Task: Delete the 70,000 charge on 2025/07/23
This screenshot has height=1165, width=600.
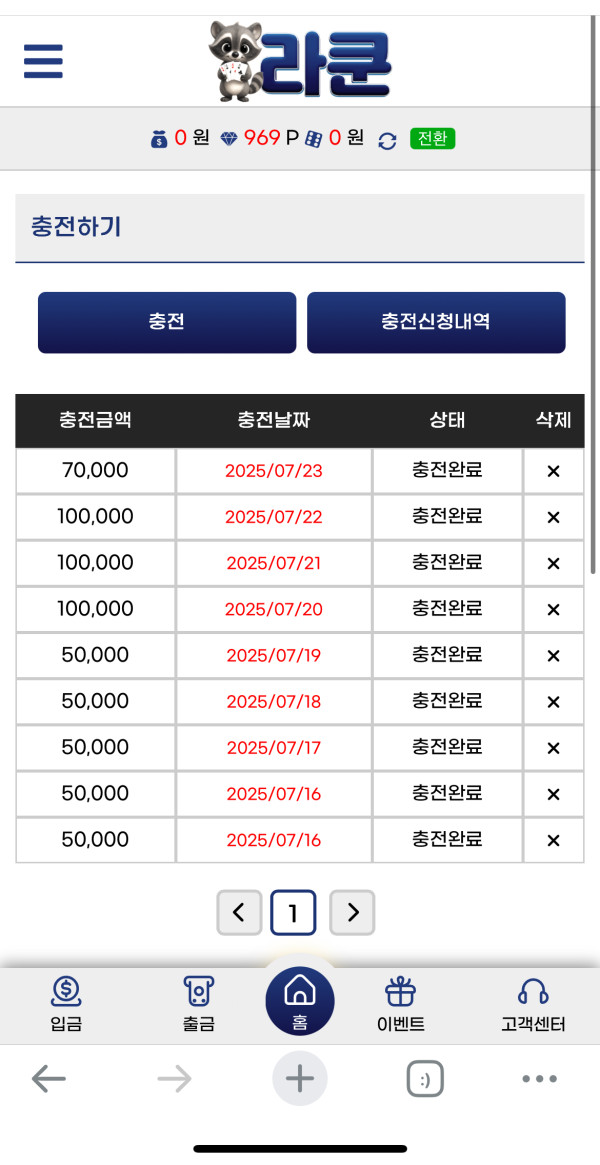Action: pos(553,471)
